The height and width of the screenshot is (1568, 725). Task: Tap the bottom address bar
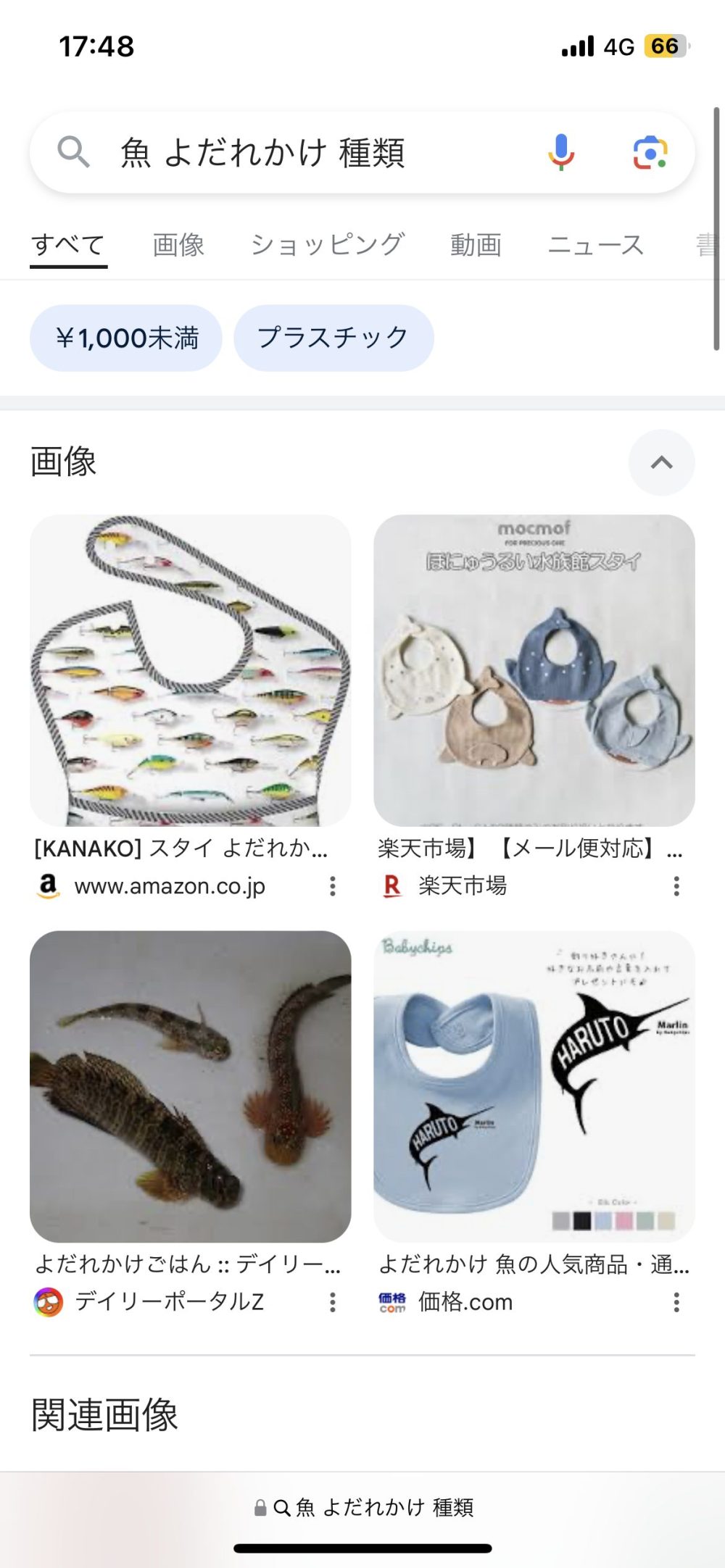[362, 1507]
